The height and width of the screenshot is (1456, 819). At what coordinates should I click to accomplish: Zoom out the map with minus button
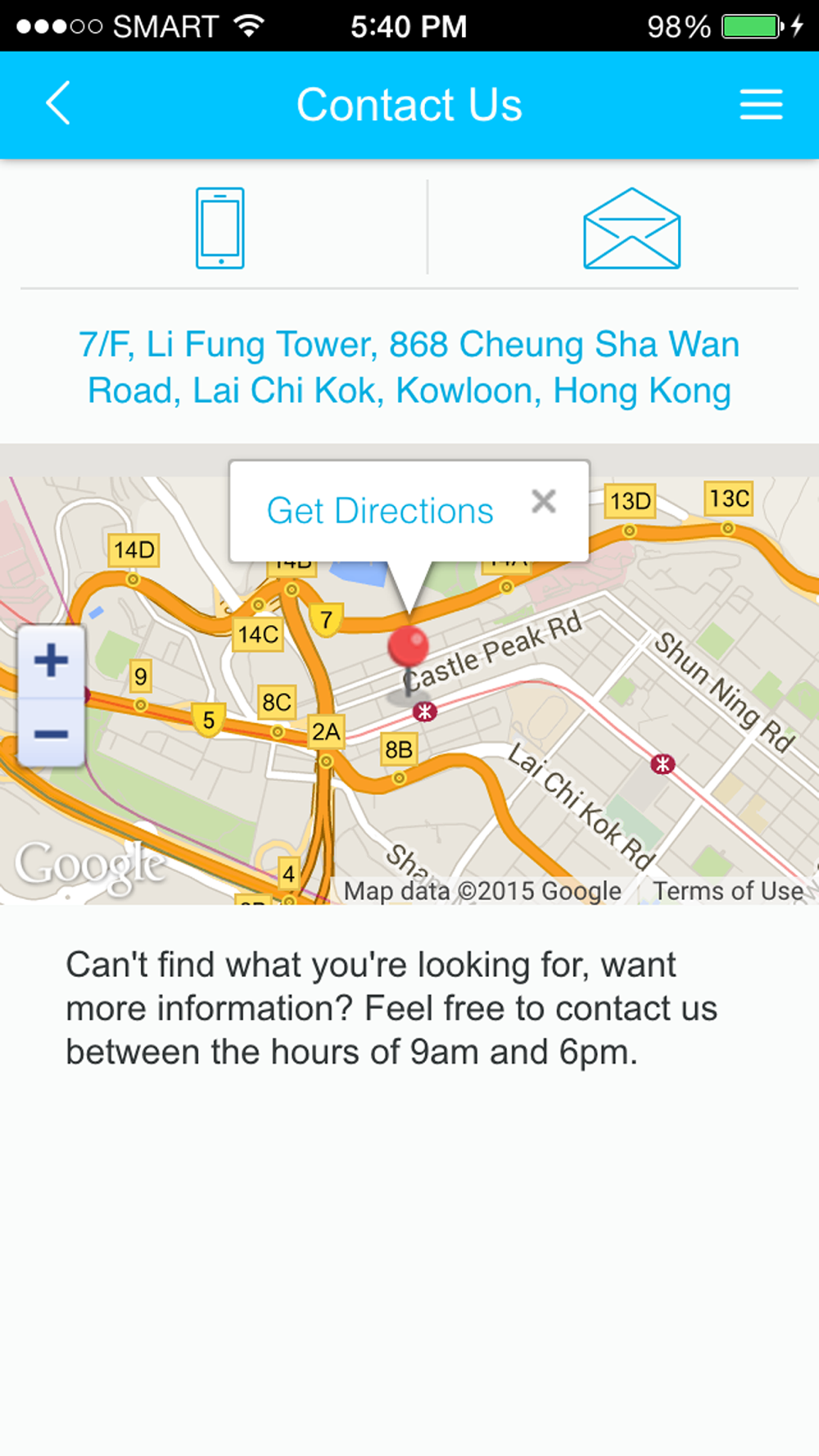tap(51, 733)
